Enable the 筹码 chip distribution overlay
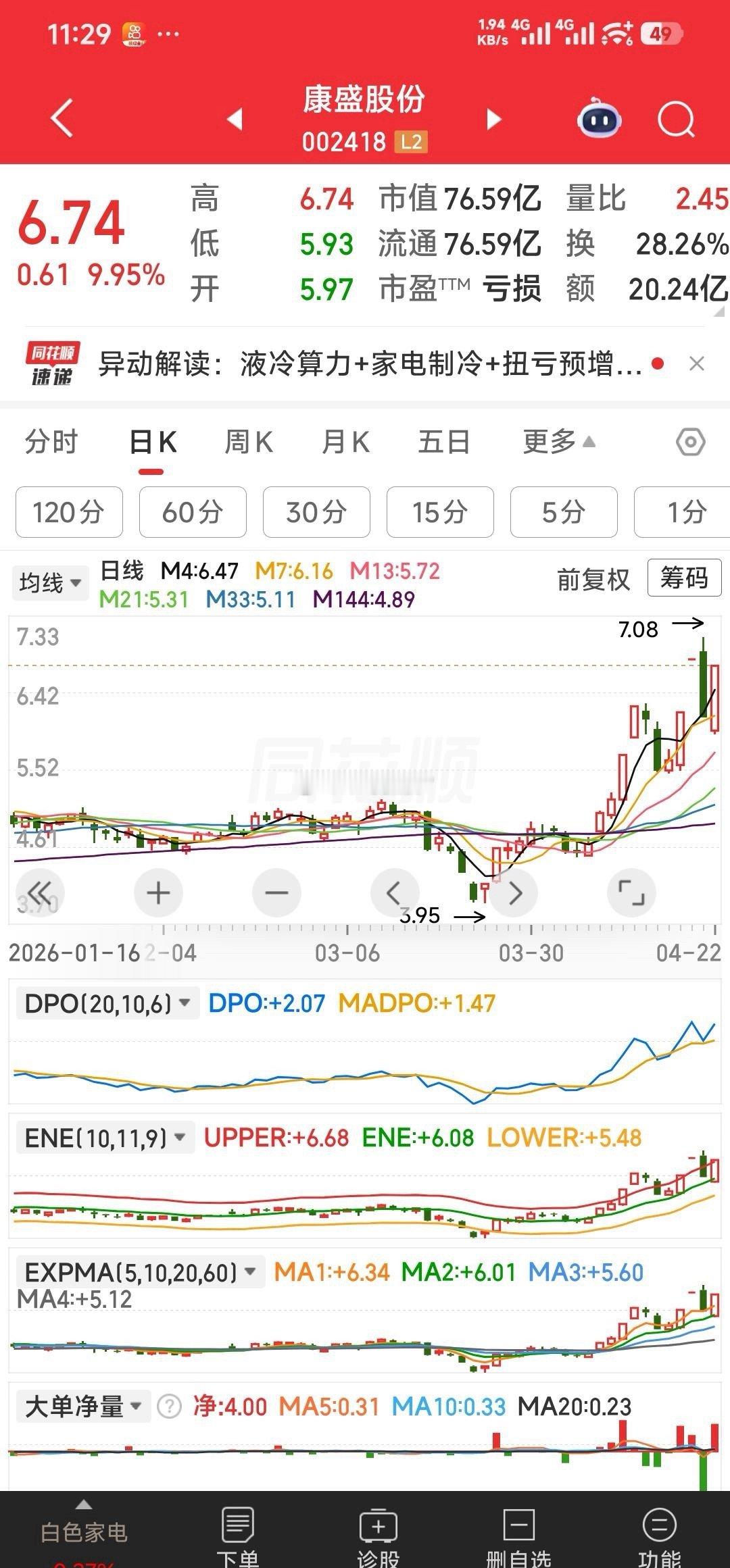The width and height of the screenshot is (730, 1568). pos(684,580)
